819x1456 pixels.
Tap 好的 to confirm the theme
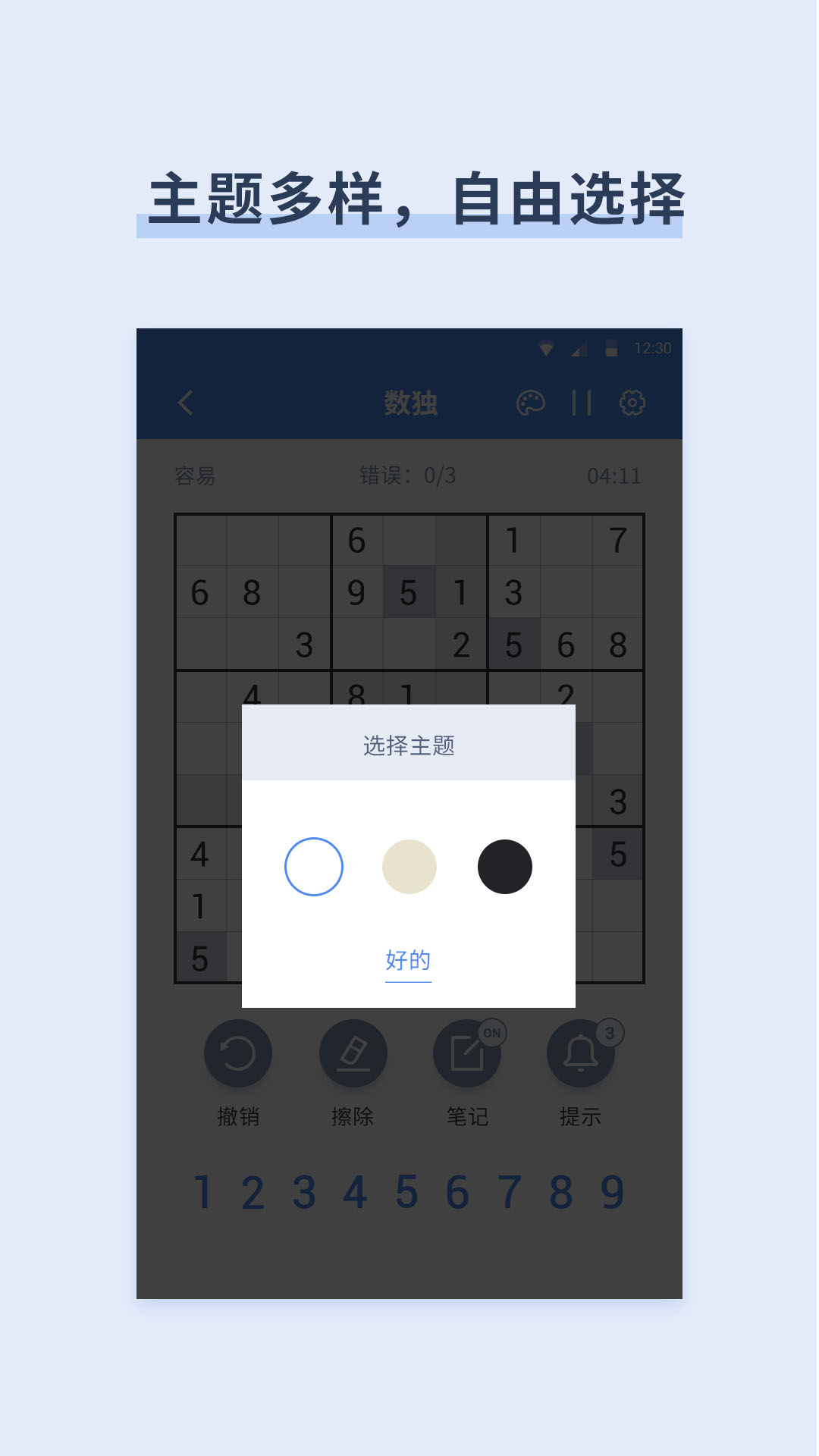[x=407, y=961]
